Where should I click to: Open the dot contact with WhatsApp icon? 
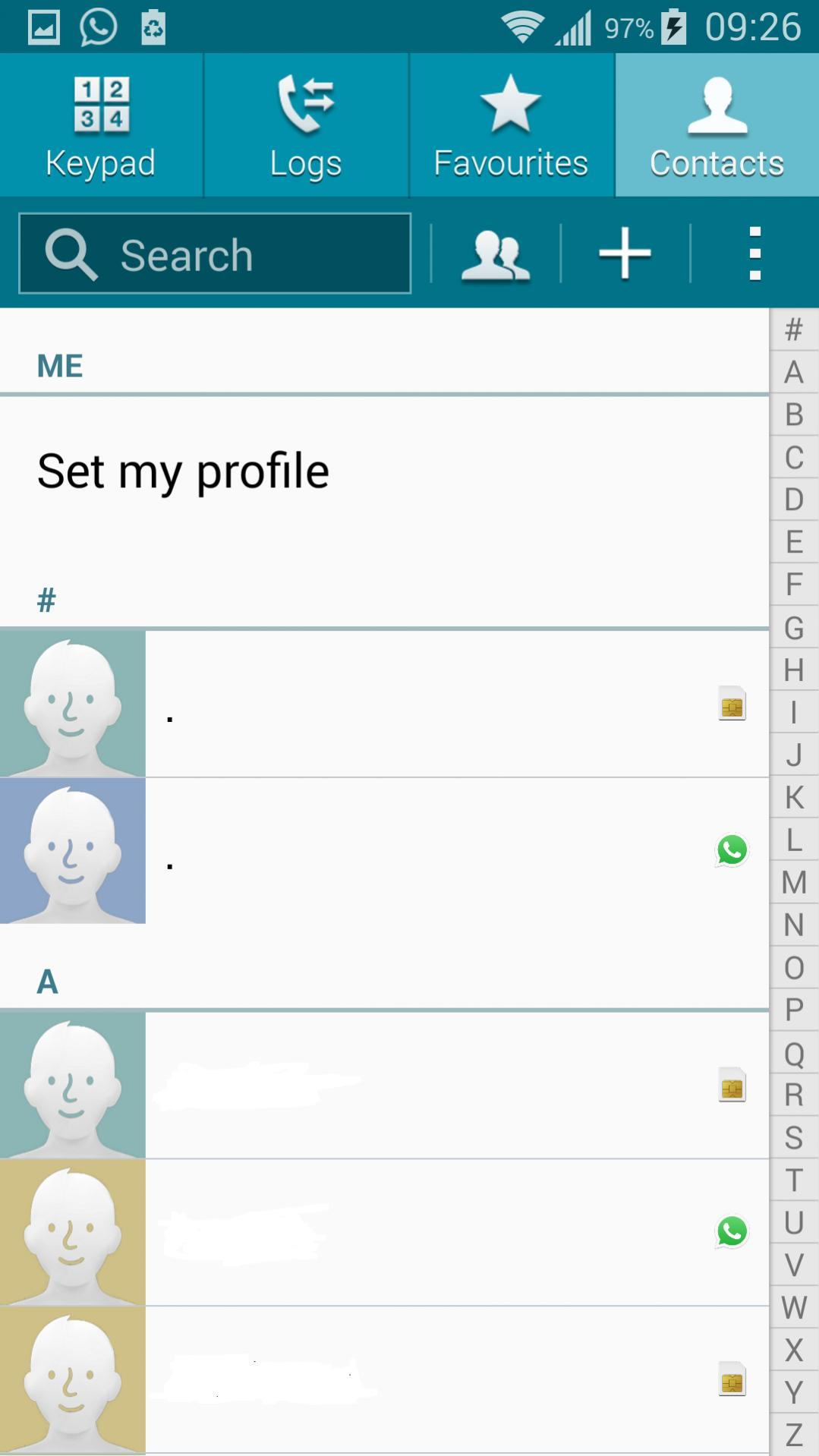384,851
